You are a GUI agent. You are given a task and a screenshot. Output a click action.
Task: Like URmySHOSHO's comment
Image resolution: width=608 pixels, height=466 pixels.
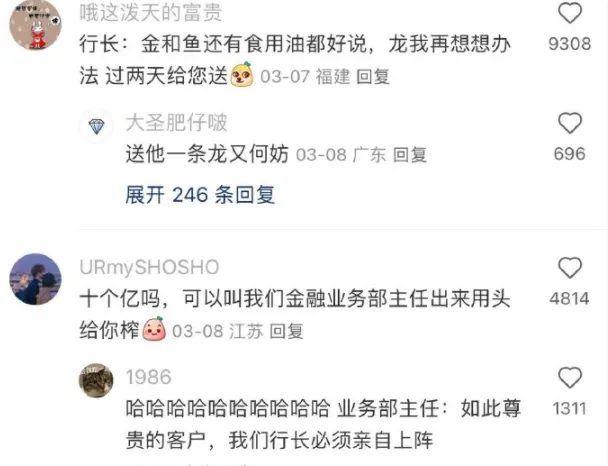coord(569,268)
